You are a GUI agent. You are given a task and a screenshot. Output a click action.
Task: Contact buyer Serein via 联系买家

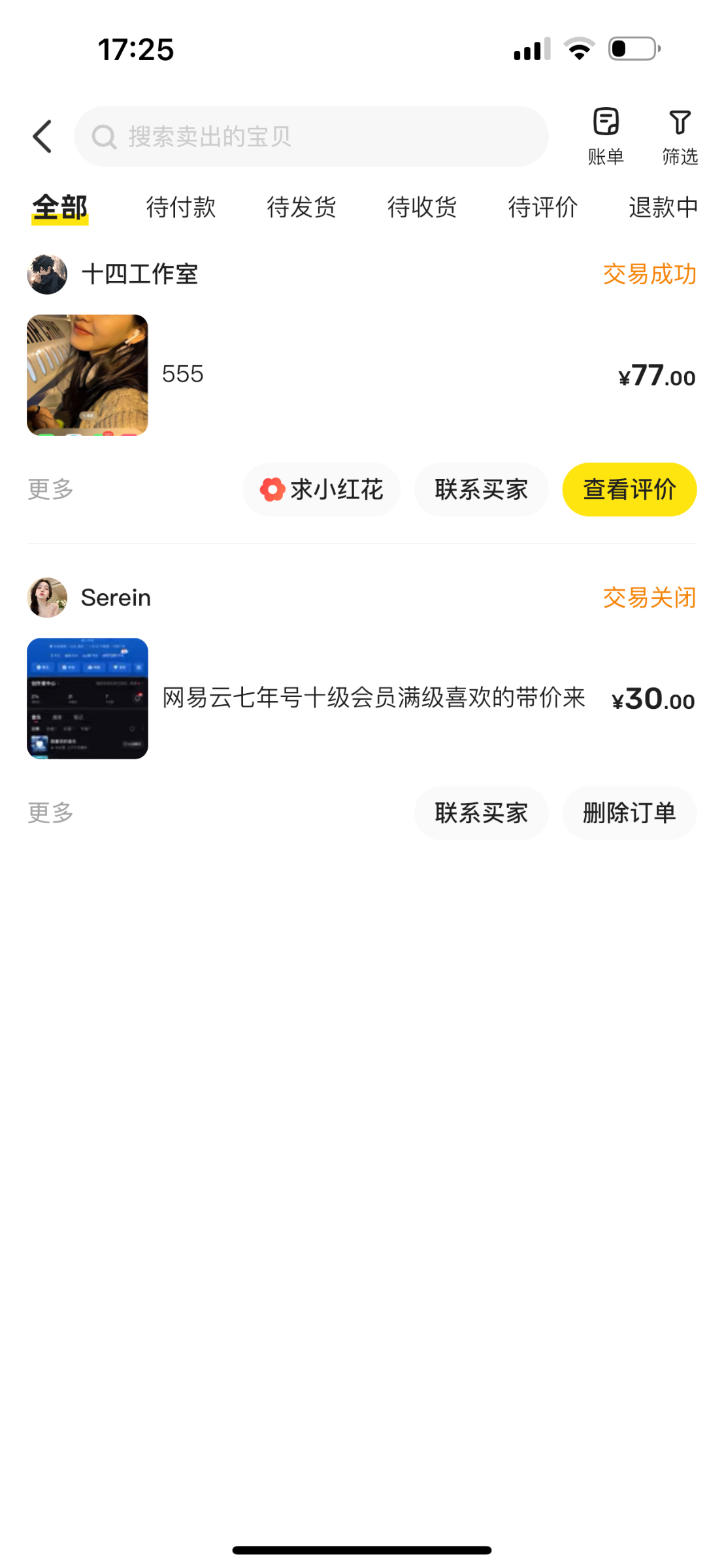pyautogui.click(x=481, y=813)
